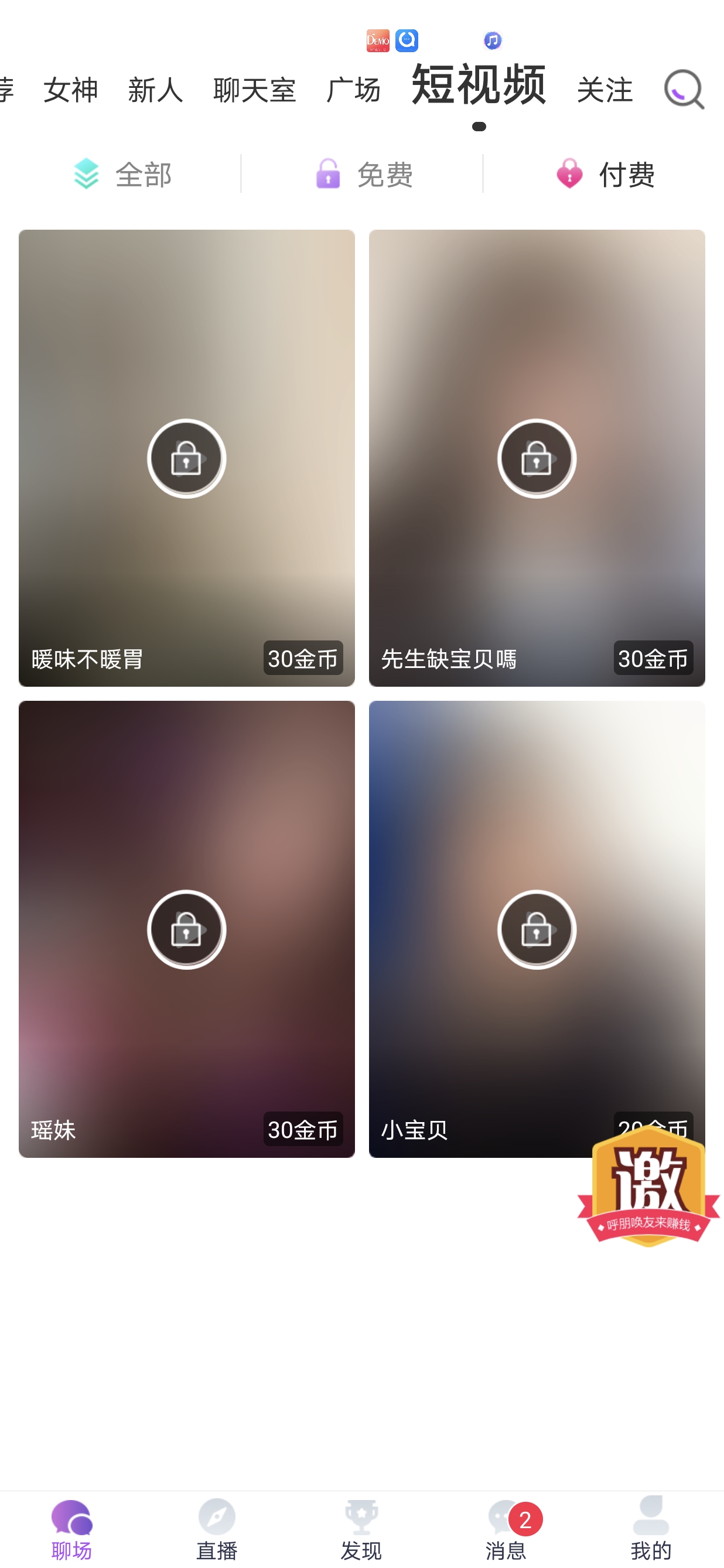Switch to the 直播 bottom tab
The width and height of the screenshot is (724, 1568).
click(x=217, y=1528)
